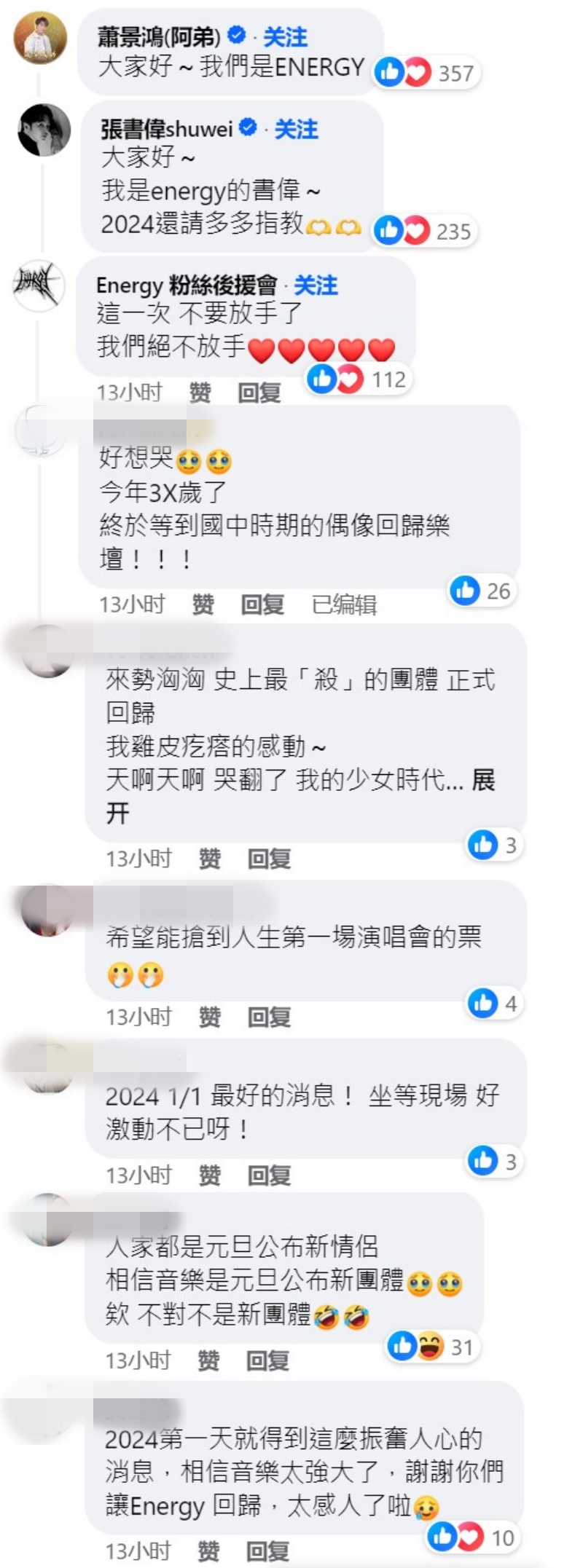Reply to the 2024 1/1 最好的消息 comment
The height and width of the screenshot is (1568, 583).
[269, 1175]
